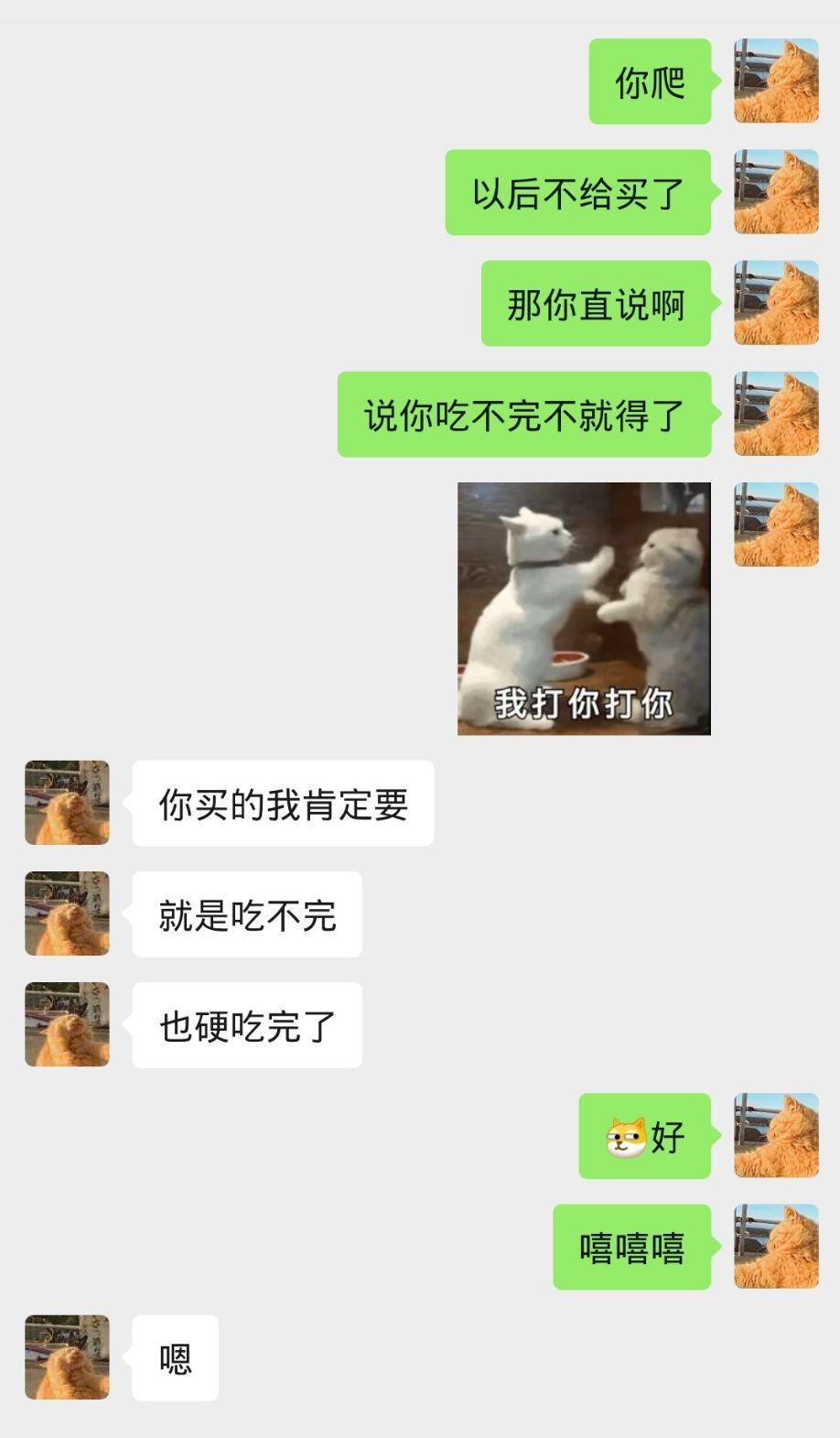This screenshot has width=840, height=1438.
Task: Open the avatar beside the "你爬" message
Action: (x=776, y=81)
